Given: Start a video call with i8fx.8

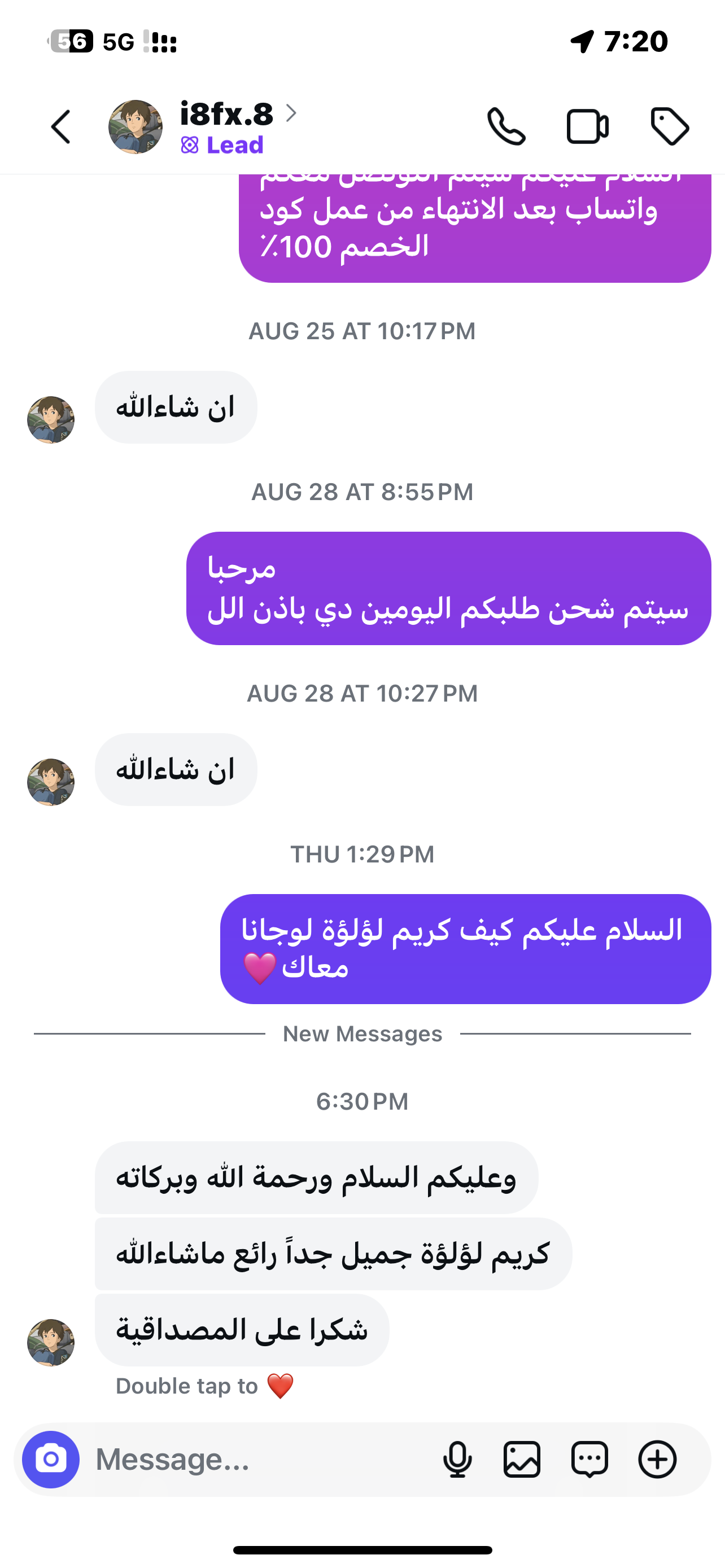Looking at the screenshot, I should (x=587, y=126).
